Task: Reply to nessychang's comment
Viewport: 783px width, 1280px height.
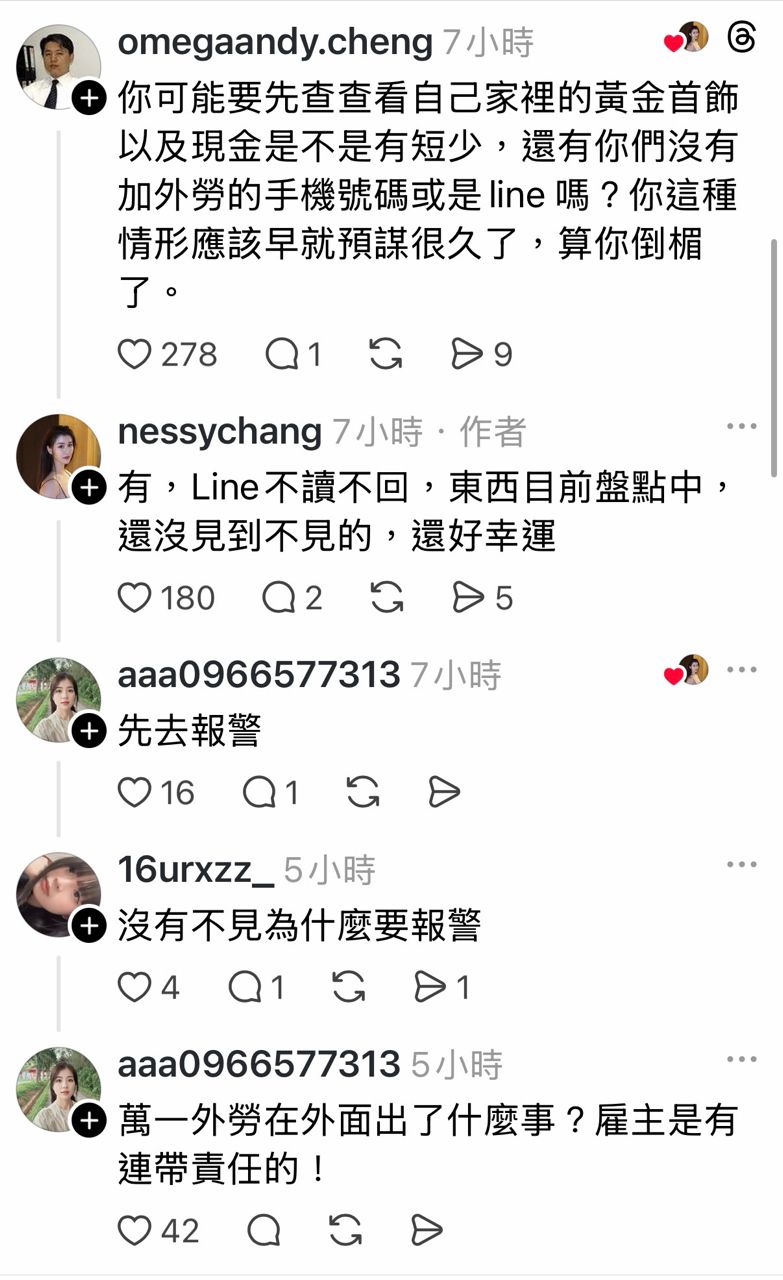Action: pos(279,598)
